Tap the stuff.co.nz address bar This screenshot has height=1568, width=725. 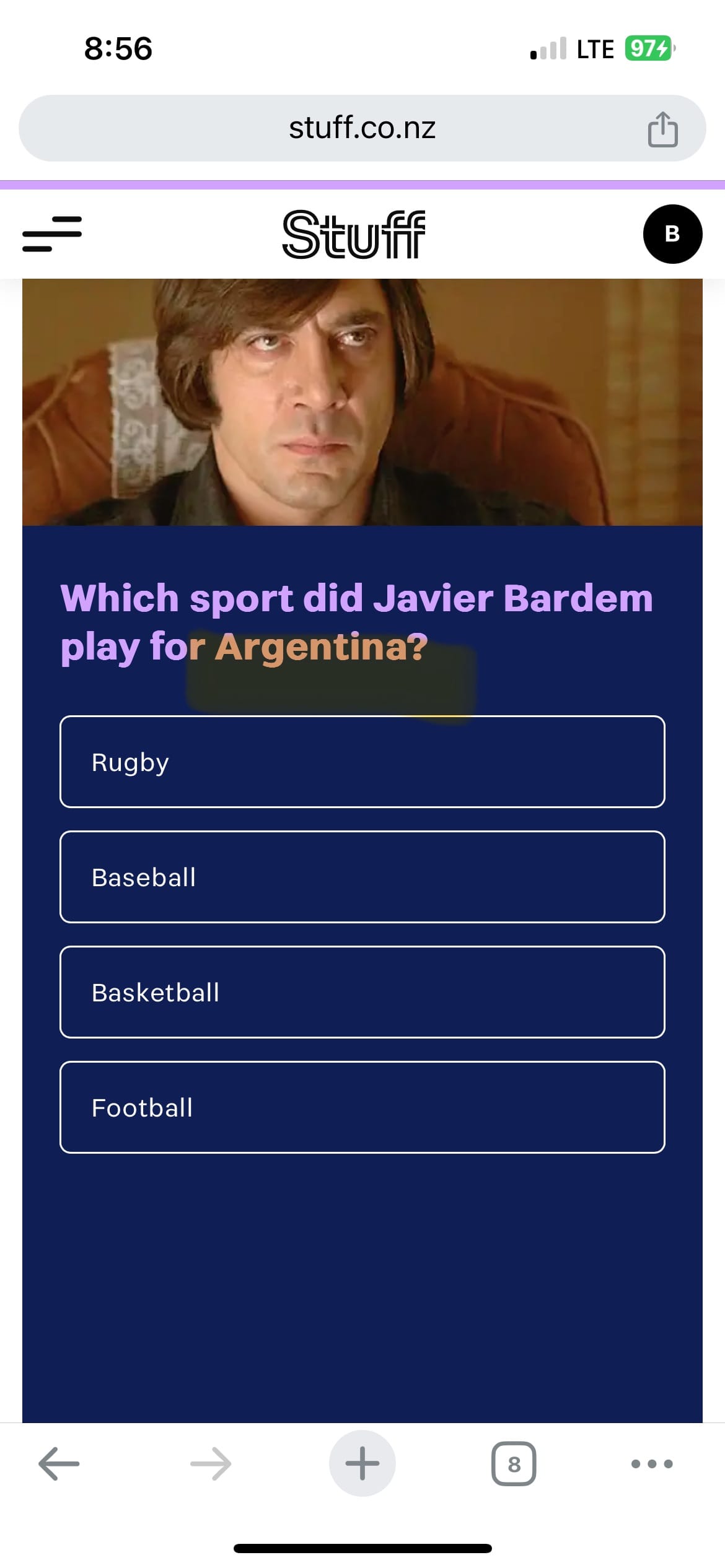pos(362,128)
